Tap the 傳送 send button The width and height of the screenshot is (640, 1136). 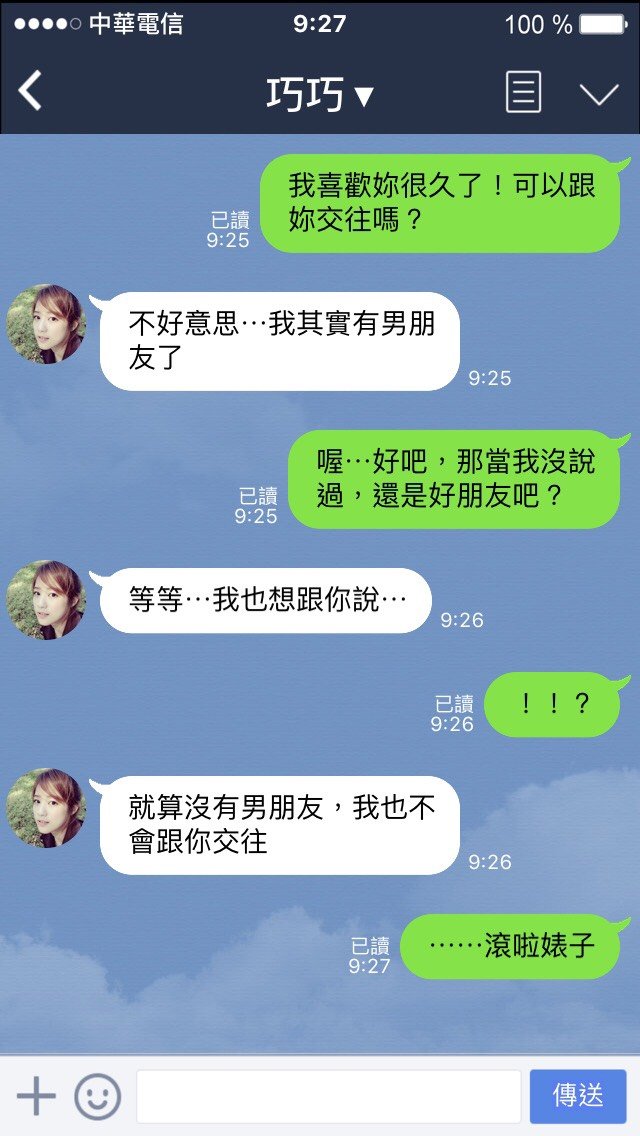point(578,1096)
